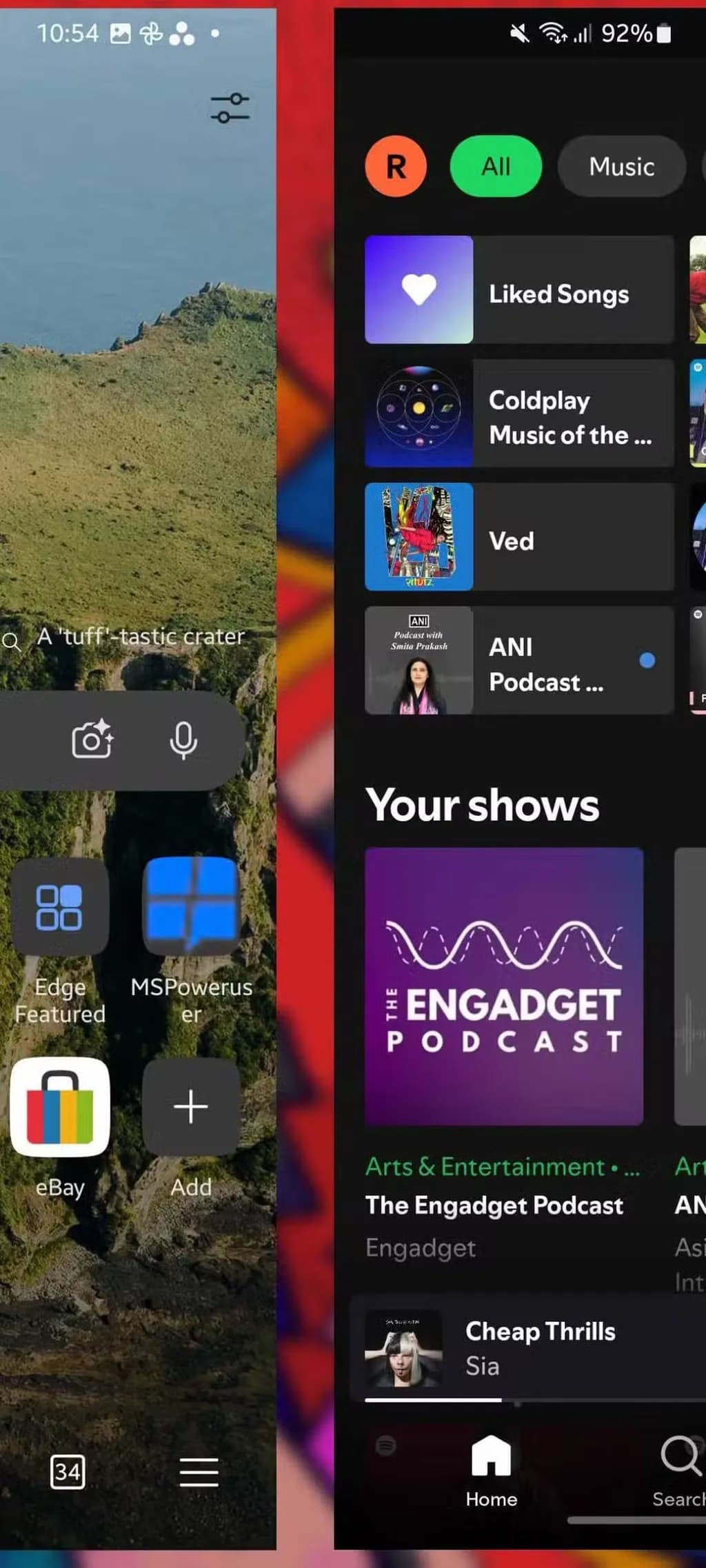Image resolution: width=706 pixels, height=1568 pixels.
Task: Open the eBay shortcut
Action: [60, 1107]
